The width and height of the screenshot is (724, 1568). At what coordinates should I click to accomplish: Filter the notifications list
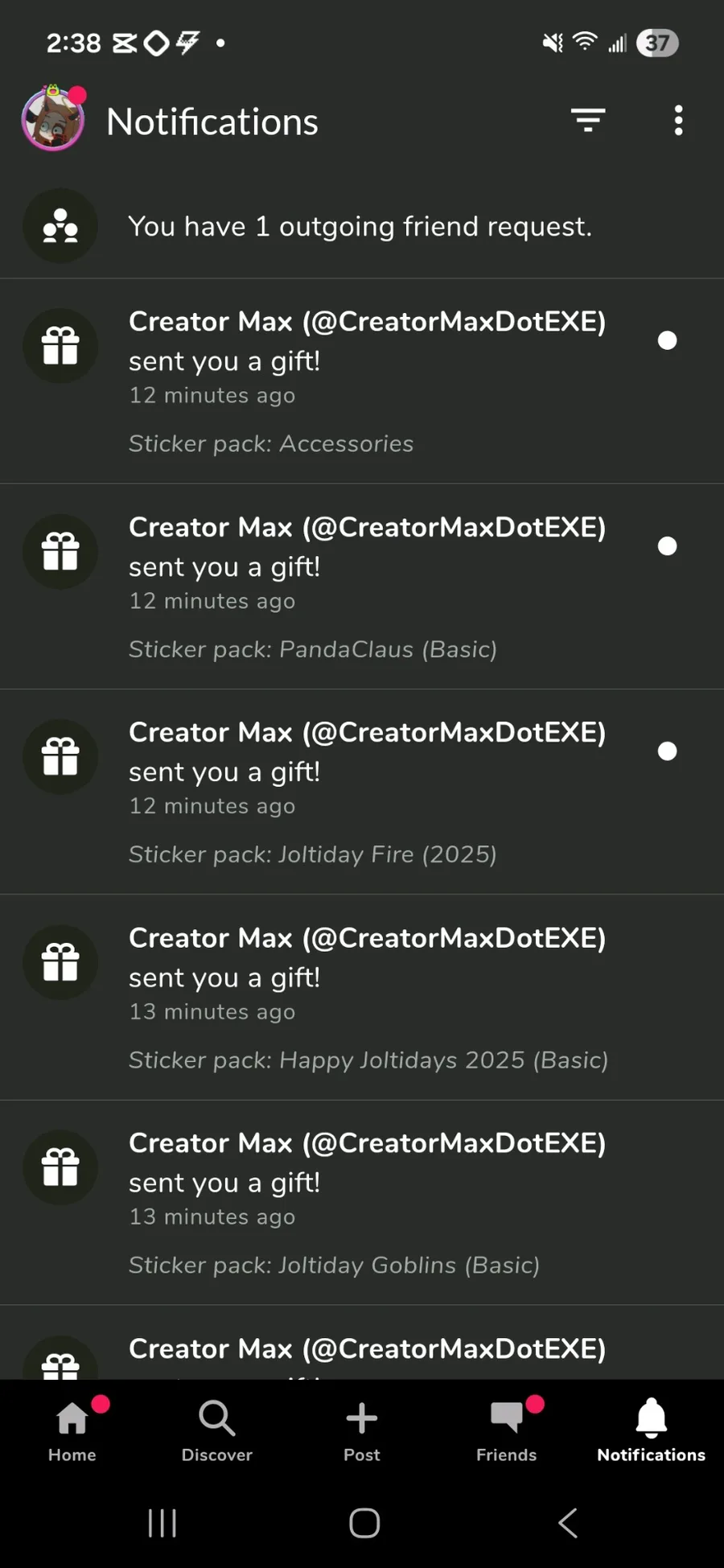(588, 121)
